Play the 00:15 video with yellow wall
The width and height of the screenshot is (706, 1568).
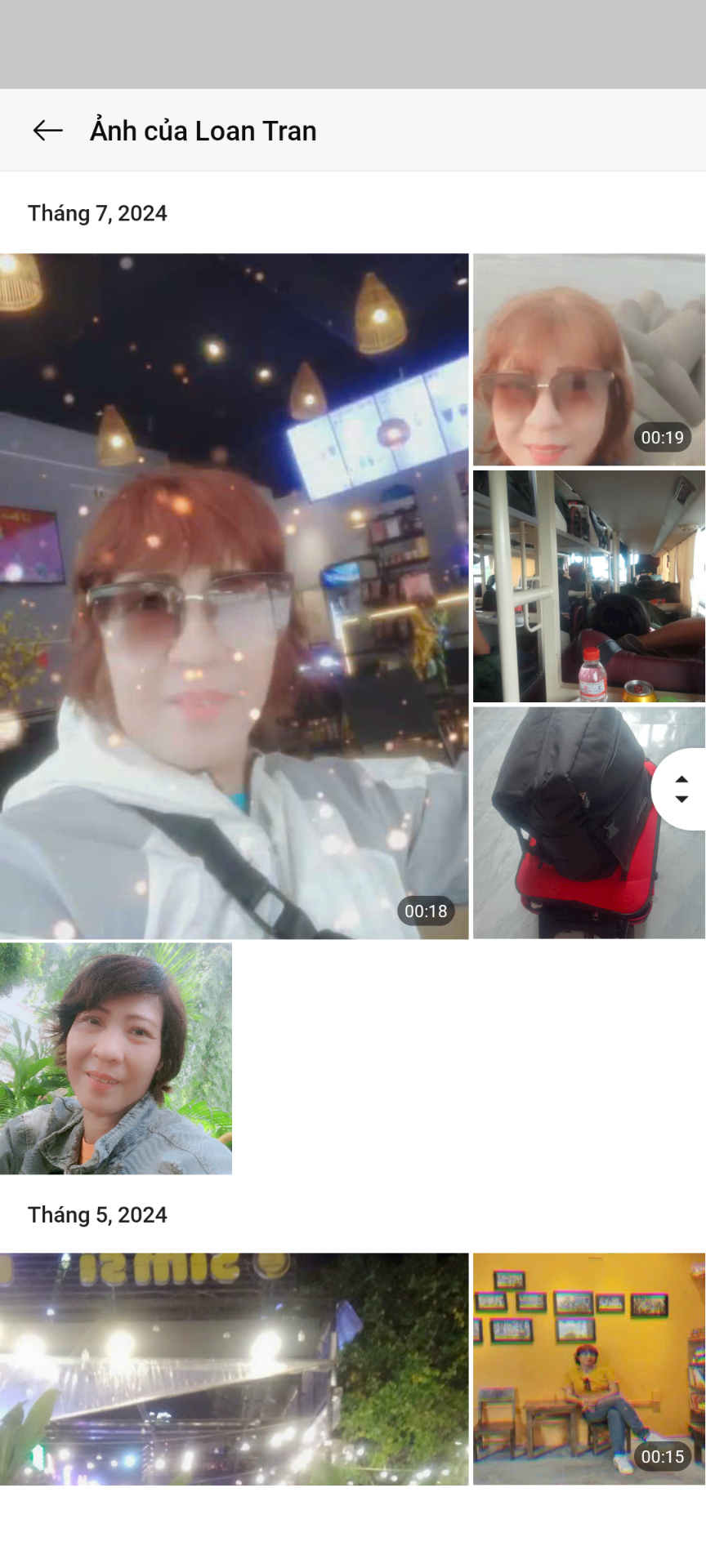click(x=588, y=1369)
